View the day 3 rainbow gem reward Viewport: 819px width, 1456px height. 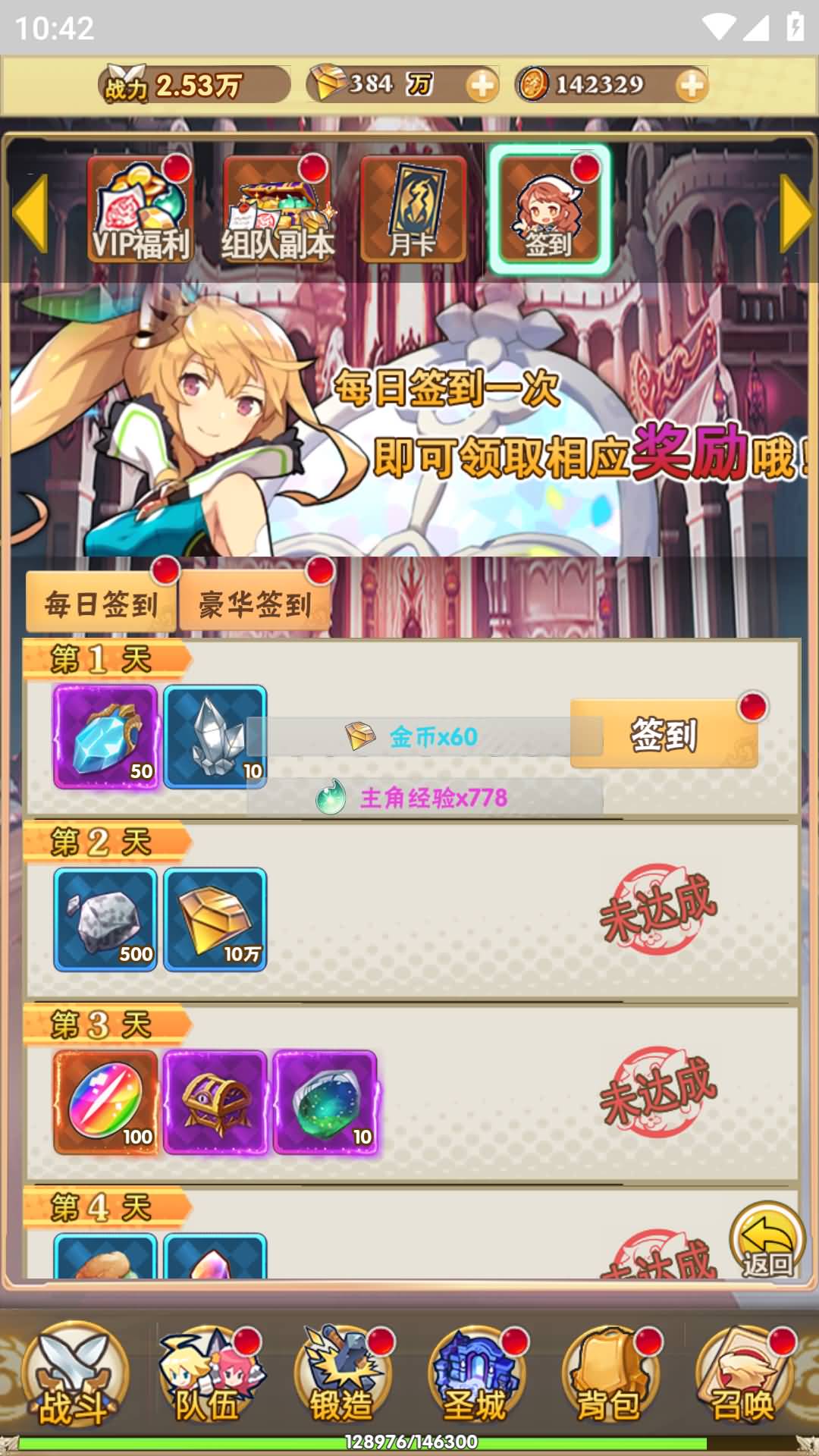click(105, 1103)
